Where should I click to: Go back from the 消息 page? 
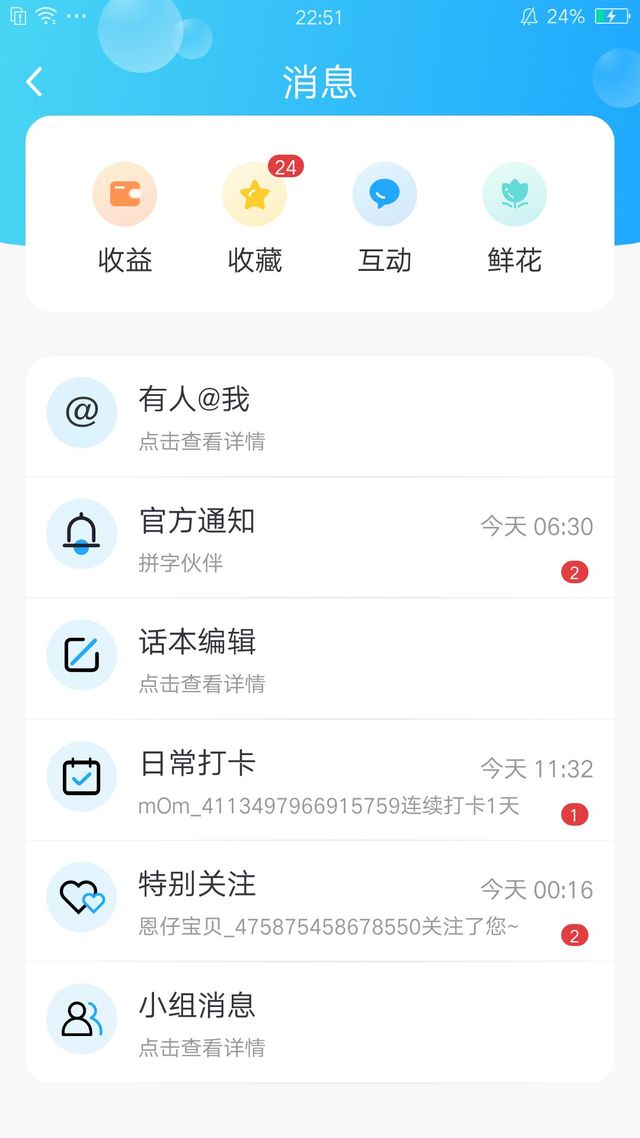coord(35,82)
